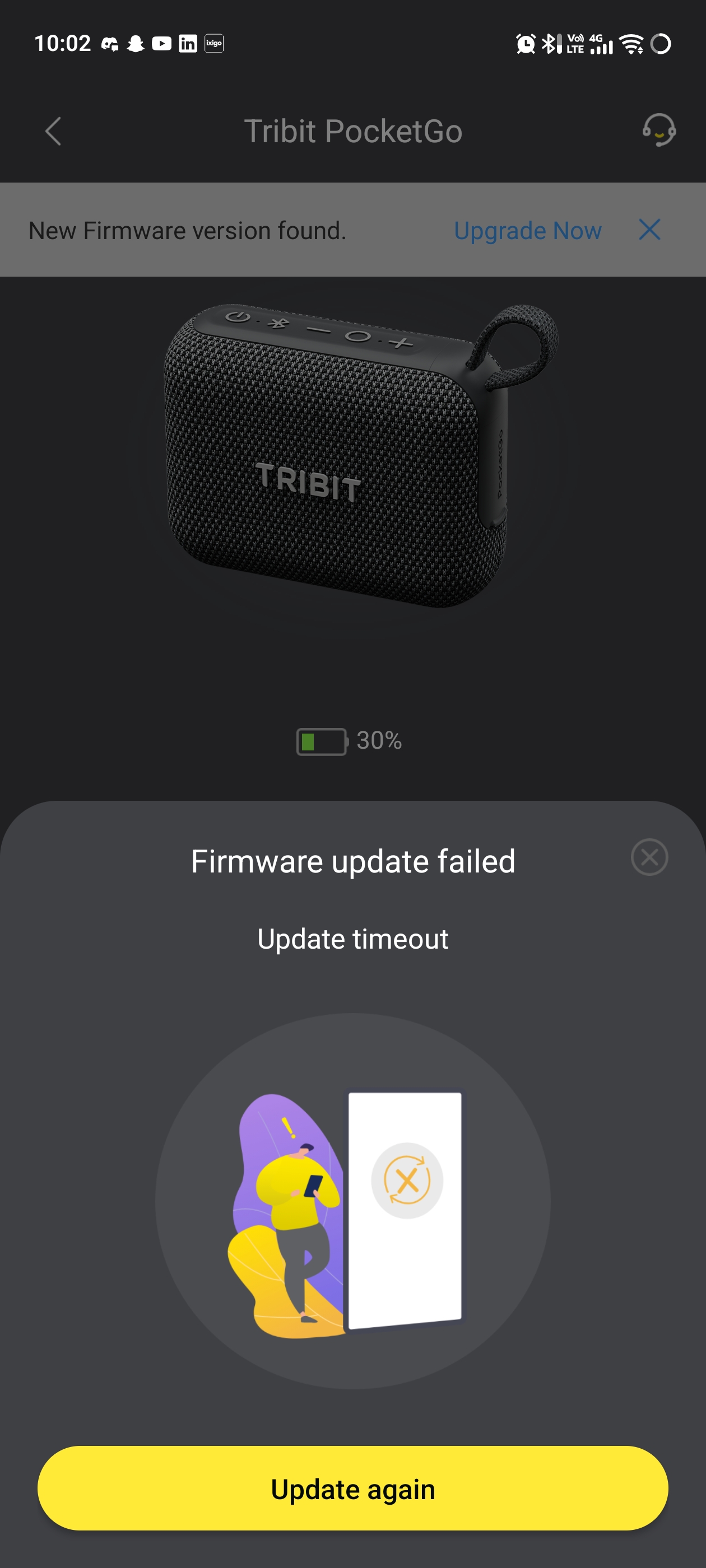Go back from Tribit PocketGo page
The image size is (706, 1568).
pos(54,132)
